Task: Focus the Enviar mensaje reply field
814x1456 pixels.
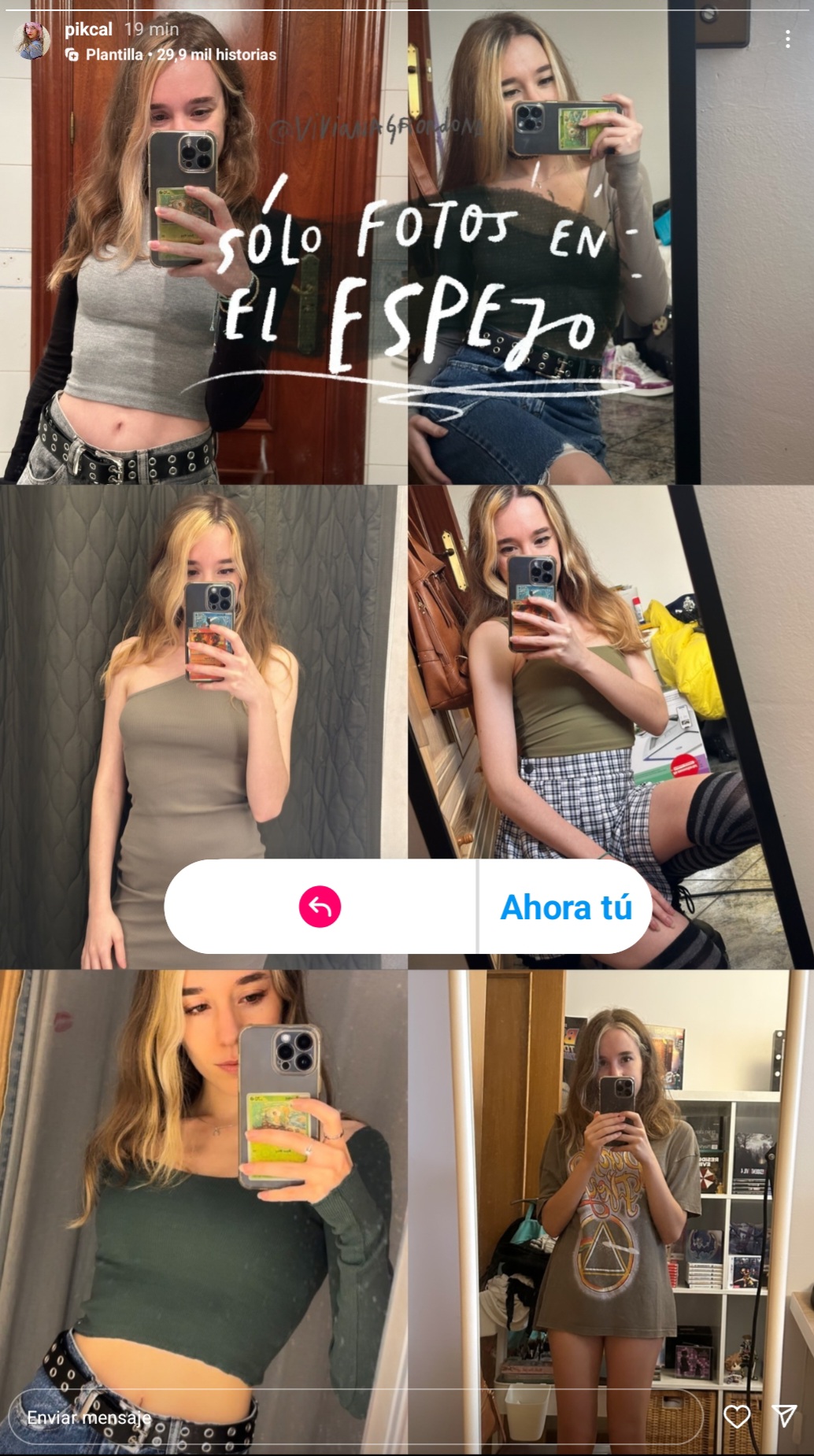Action: [354, 1417]
